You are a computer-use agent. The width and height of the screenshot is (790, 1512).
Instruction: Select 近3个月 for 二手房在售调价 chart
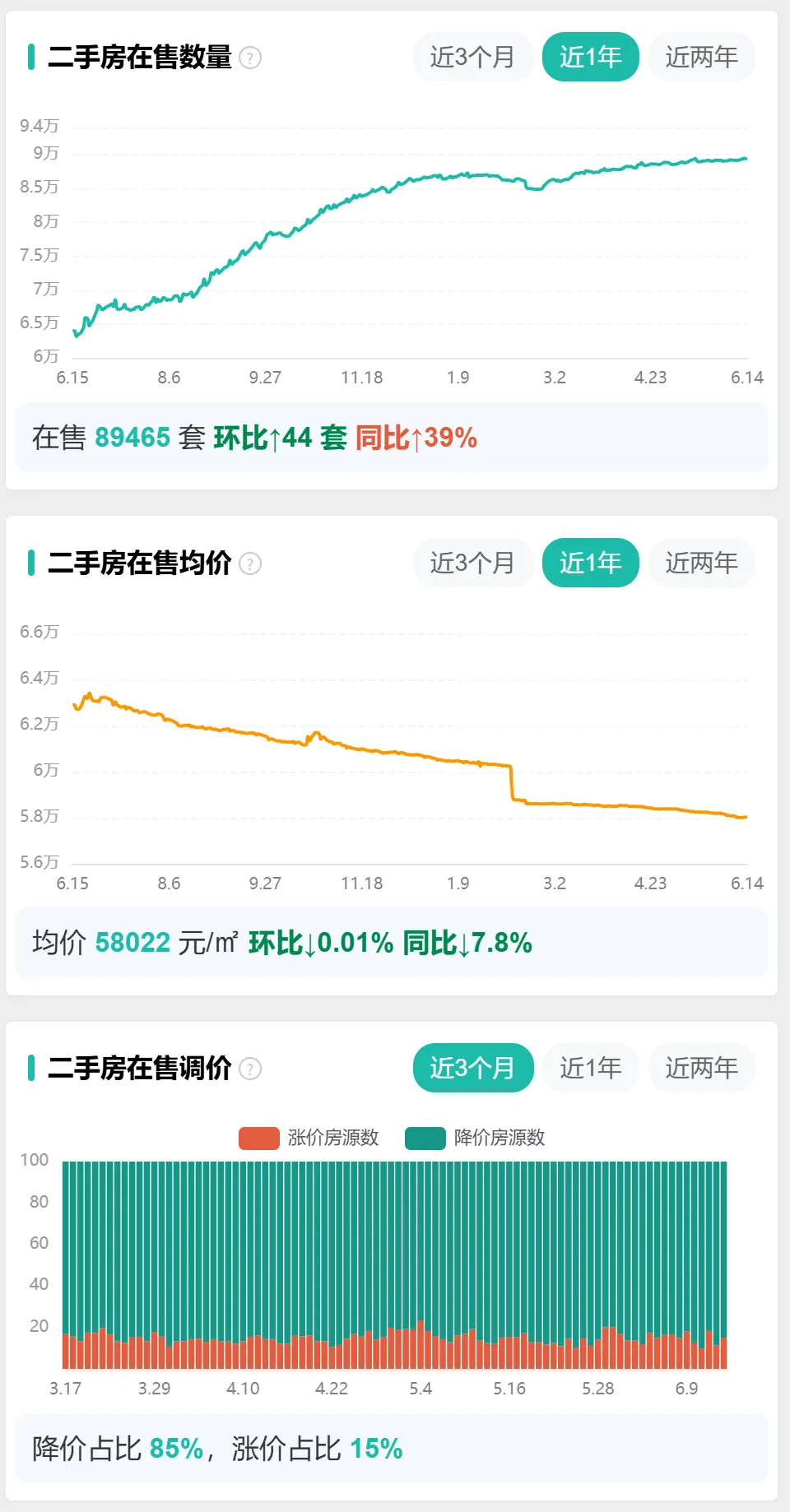(473, 1068)
